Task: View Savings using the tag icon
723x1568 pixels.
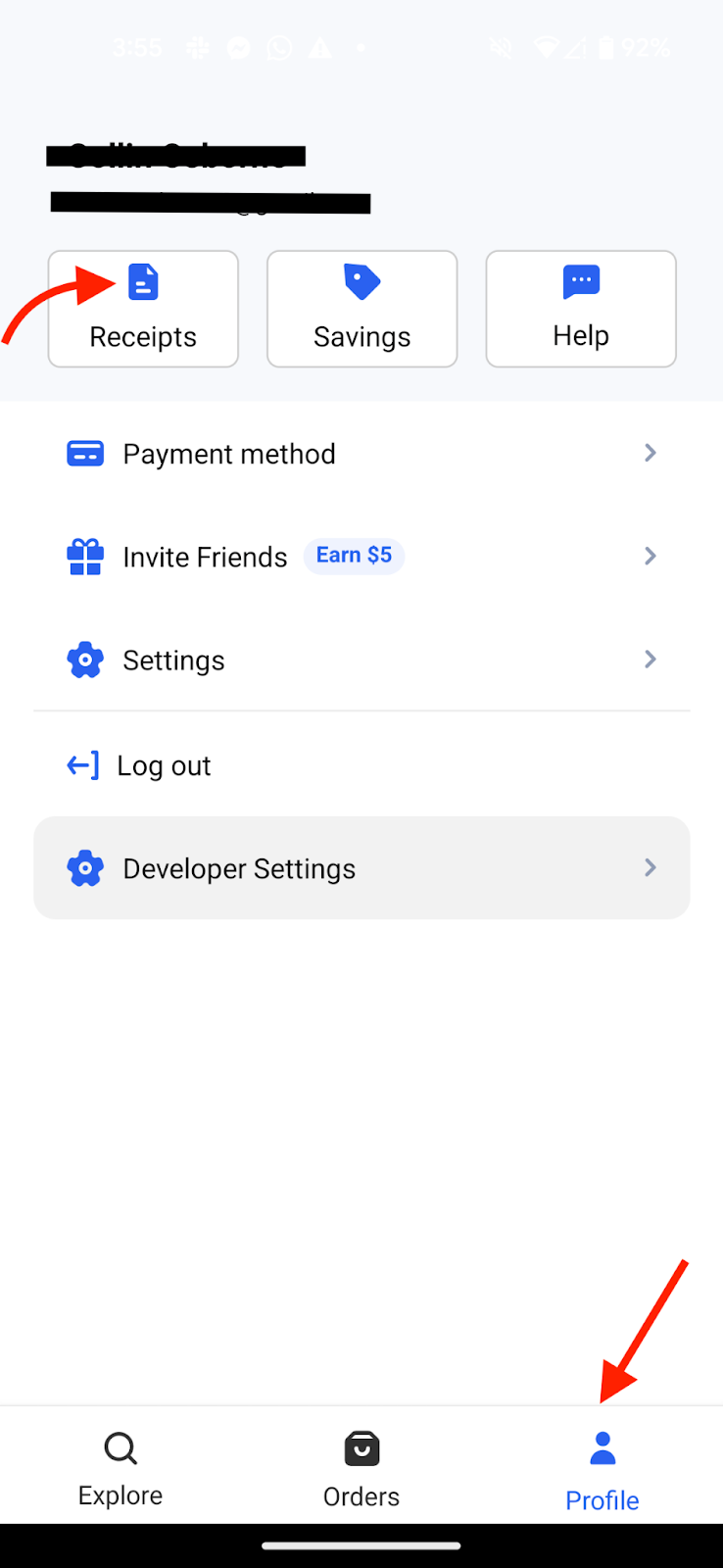Action: point(361,281)
